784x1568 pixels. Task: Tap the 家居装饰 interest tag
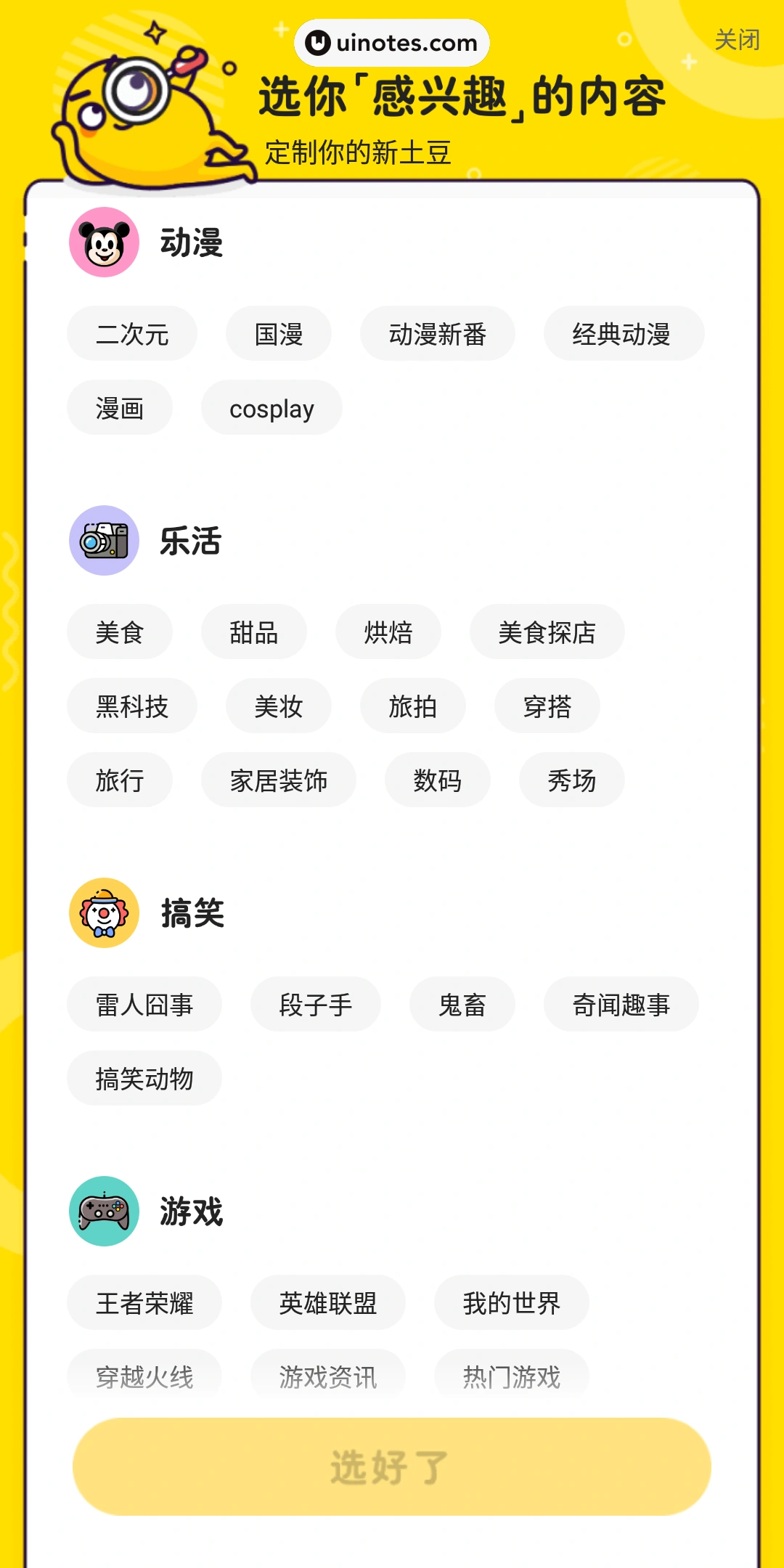click(x=279, y=780)
